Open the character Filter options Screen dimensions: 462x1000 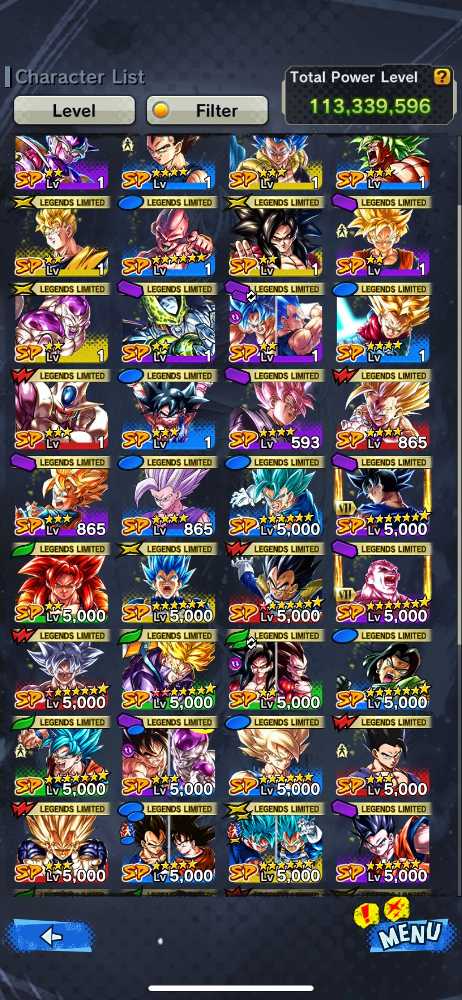click(207, 110)
